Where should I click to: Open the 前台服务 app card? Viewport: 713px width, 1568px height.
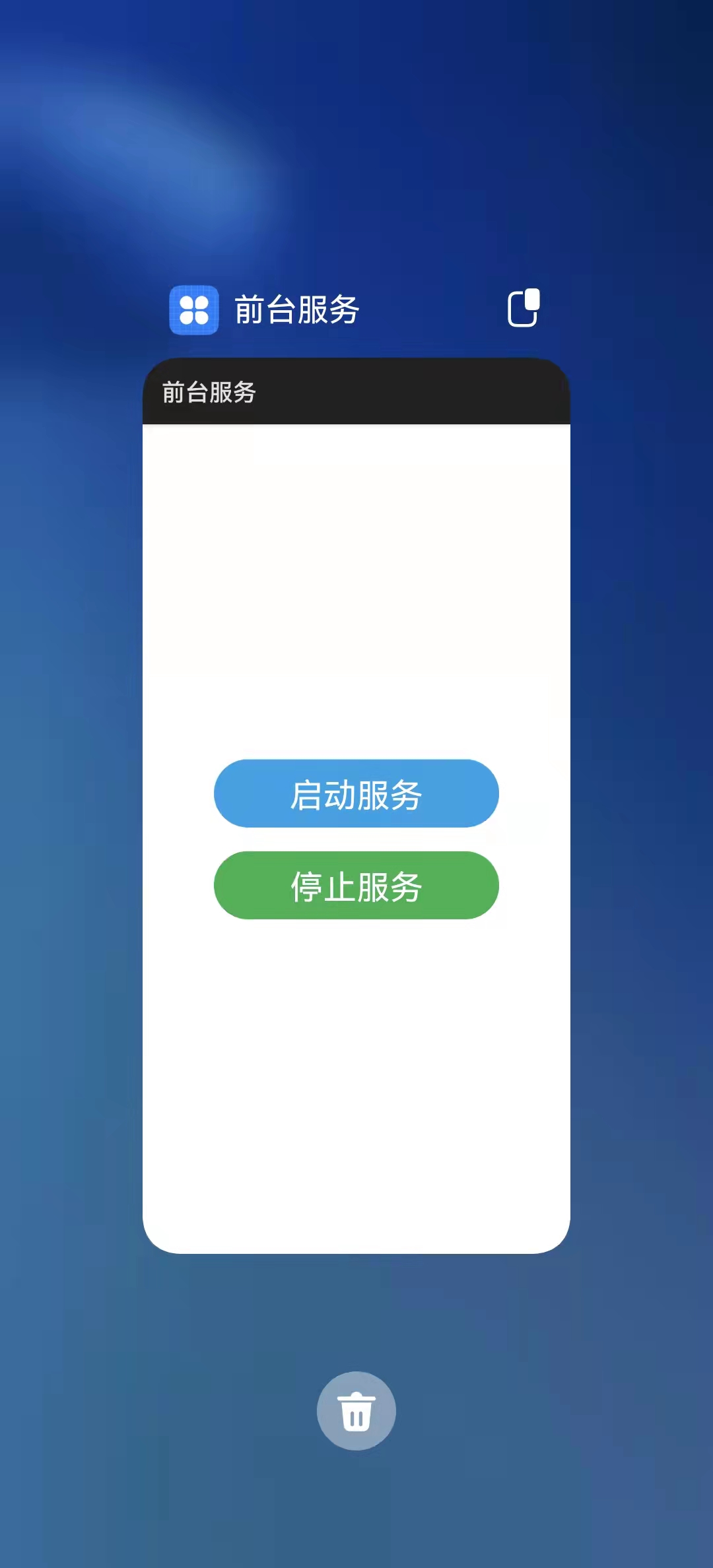[356, 806]
